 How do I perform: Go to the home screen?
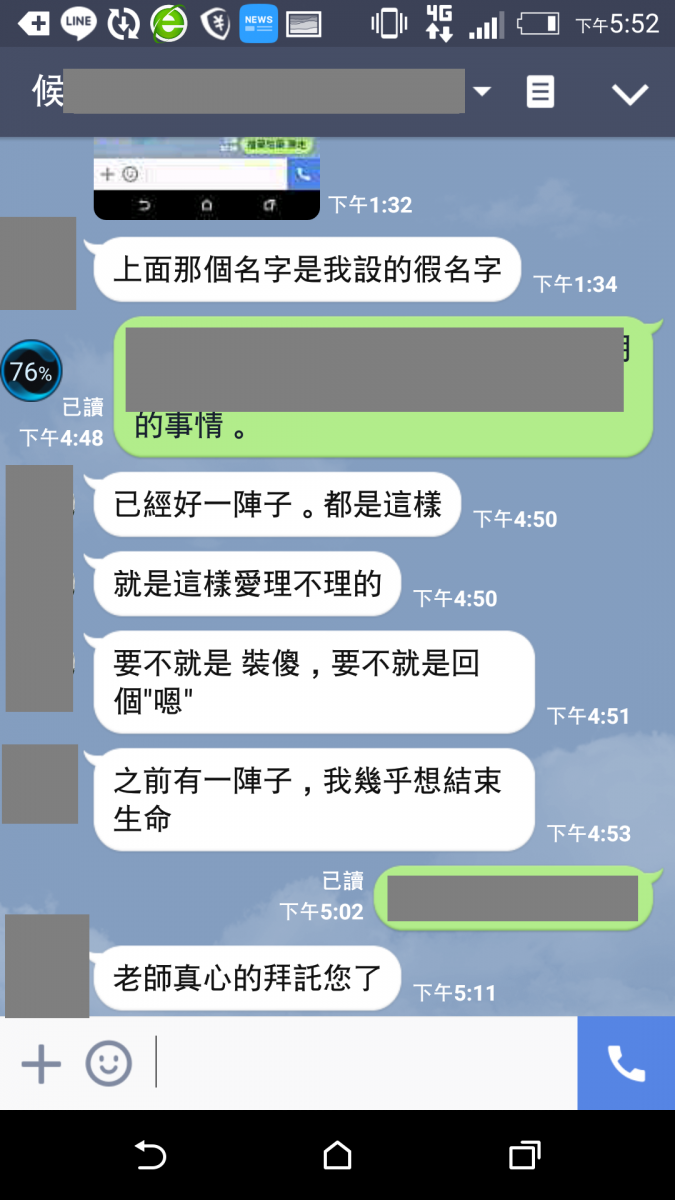pyautogui.click(x=337, y=1156)
